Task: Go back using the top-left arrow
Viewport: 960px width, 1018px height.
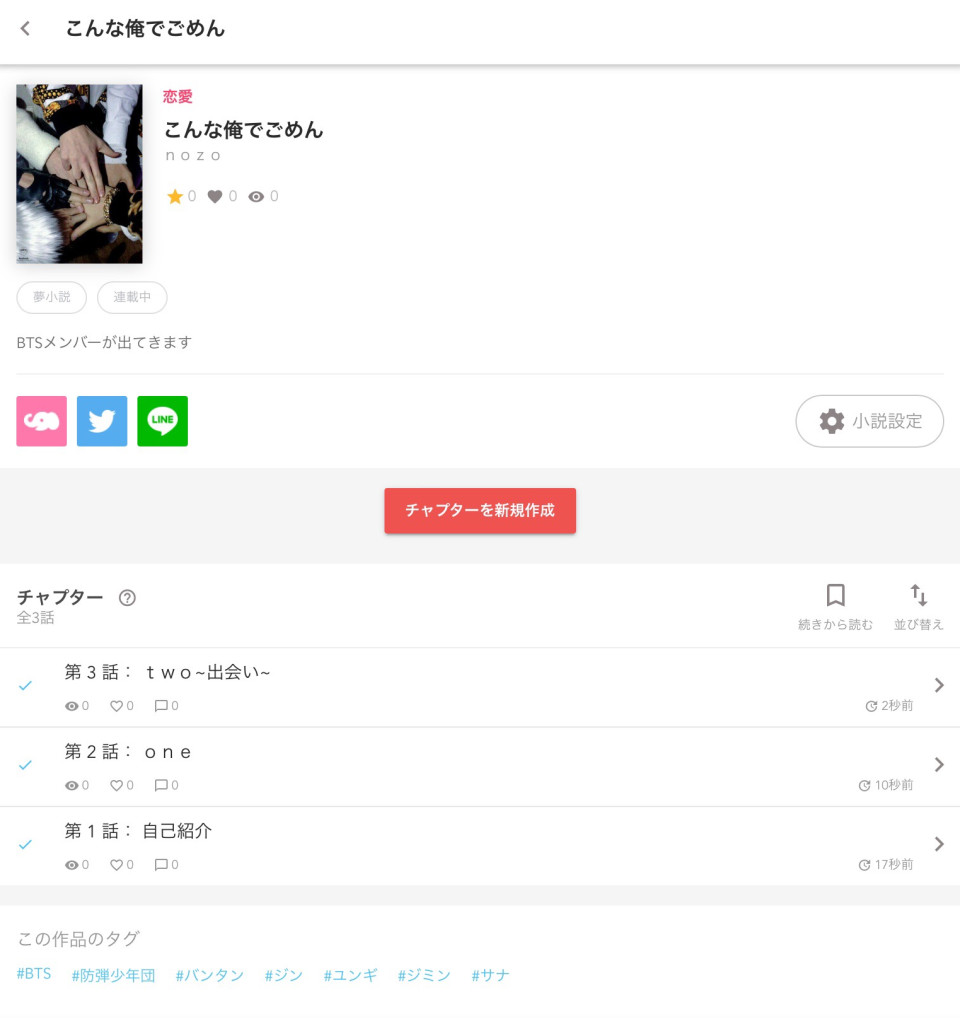Action: [26, 29]
